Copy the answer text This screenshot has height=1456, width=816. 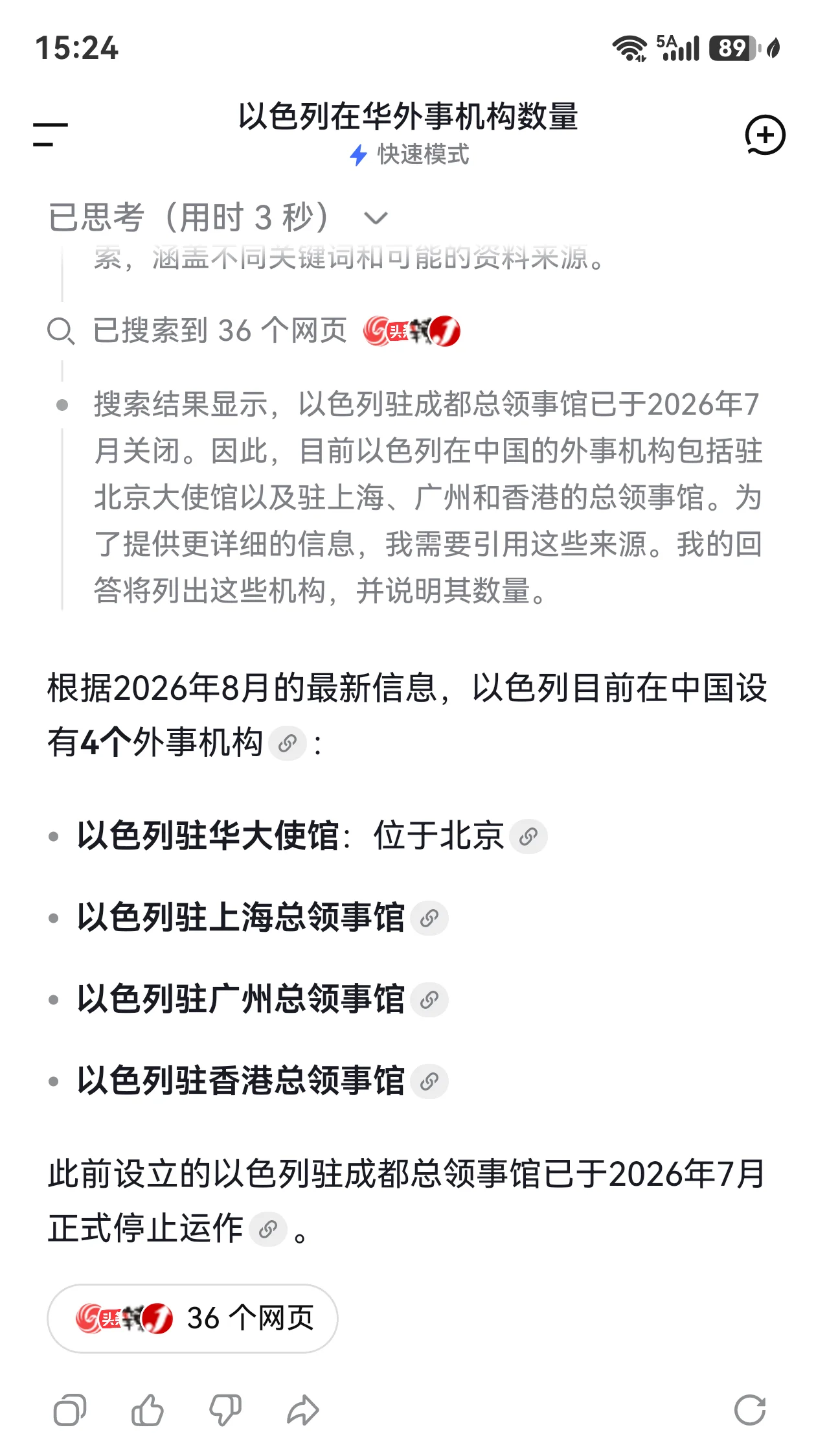(70, 1411)
